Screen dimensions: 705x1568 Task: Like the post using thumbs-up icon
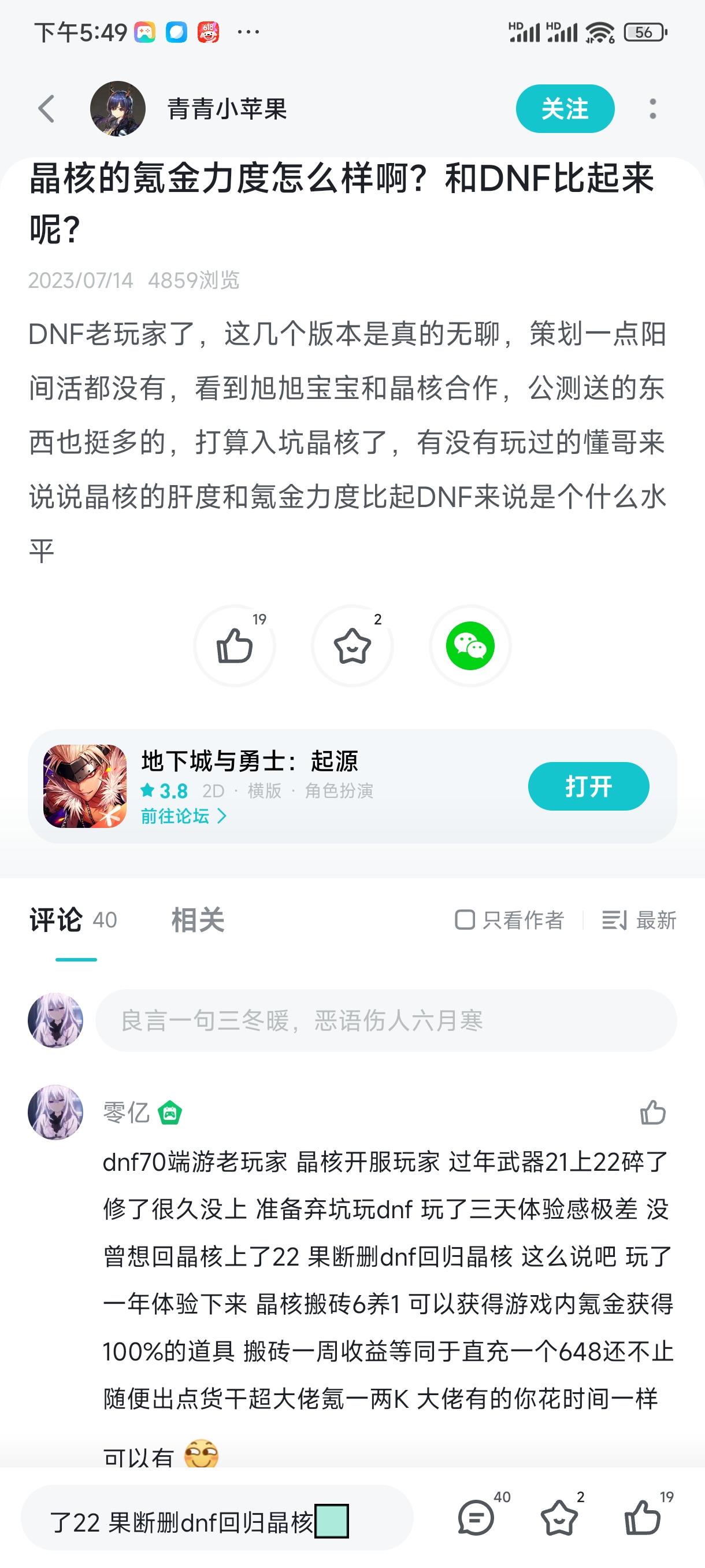234,646
